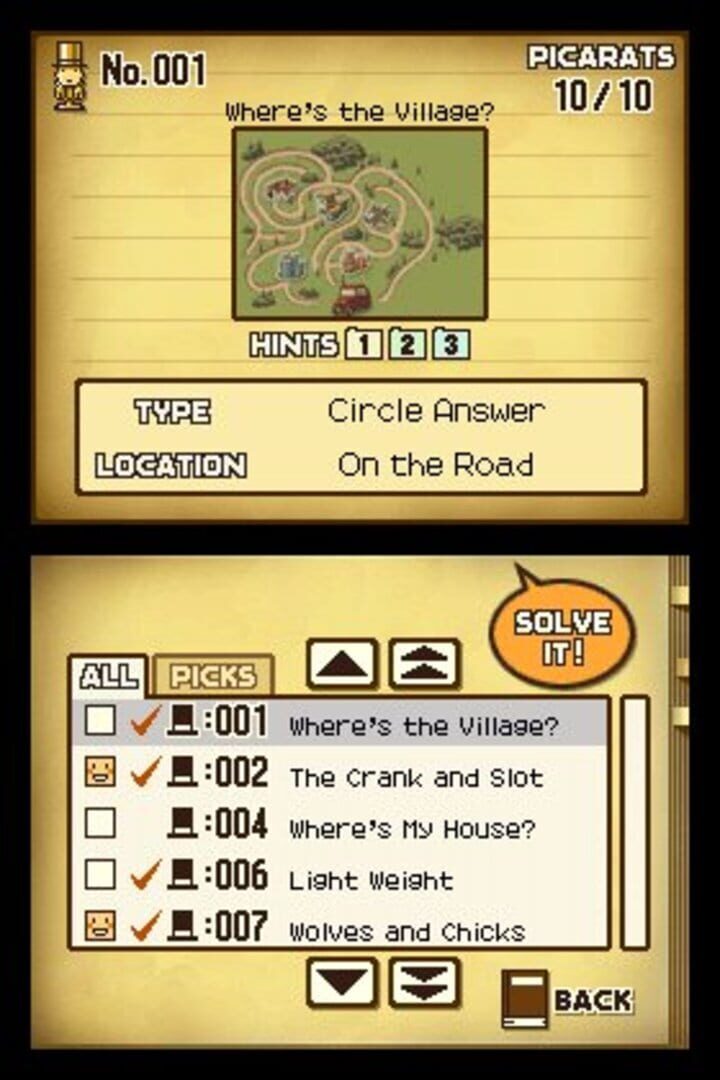Move the list down one entry

coord(342,982)
